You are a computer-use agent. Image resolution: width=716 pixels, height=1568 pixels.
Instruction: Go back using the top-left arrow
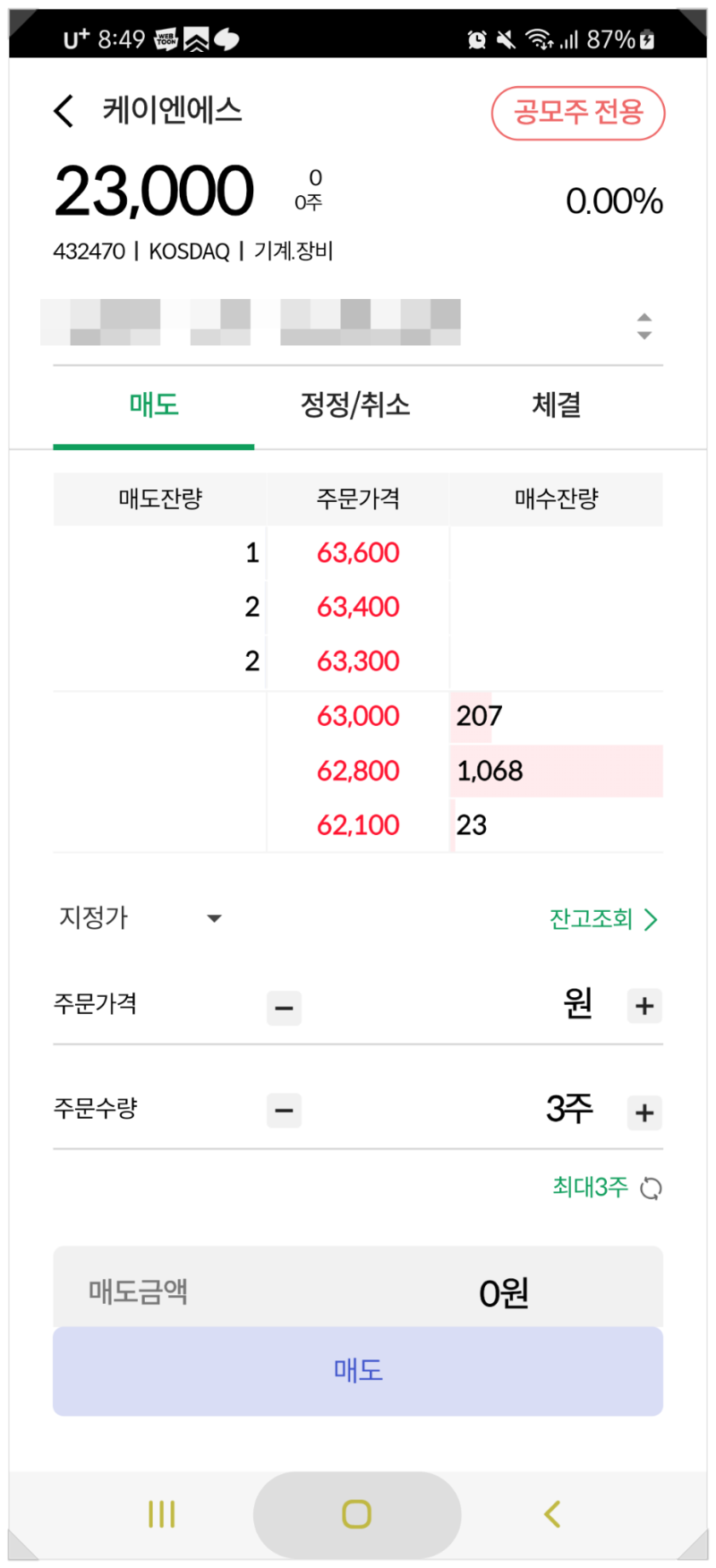pos(64,112)
